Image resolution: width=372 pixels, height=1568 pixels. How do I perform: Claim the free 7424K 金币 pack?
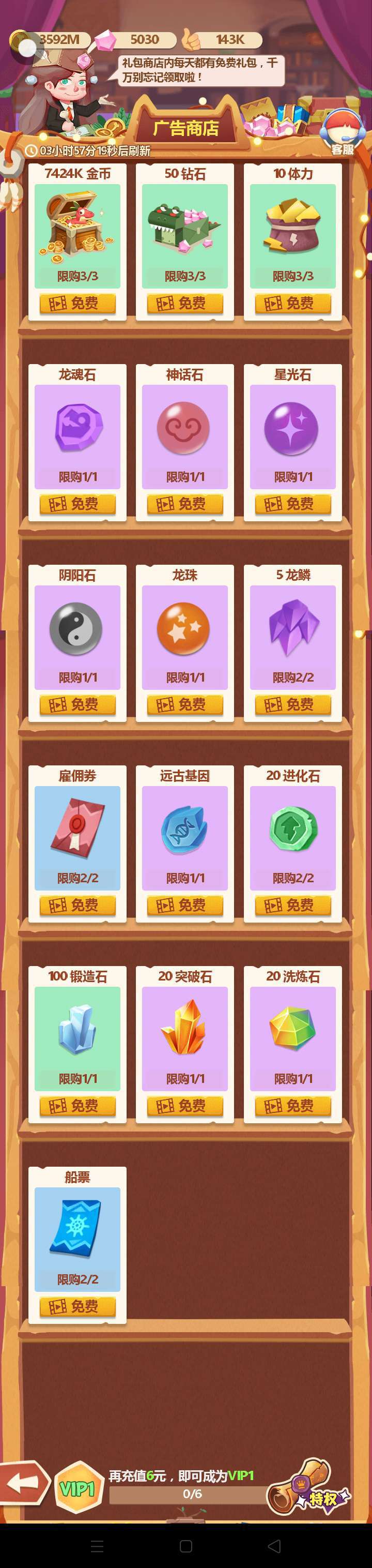click(77, 303)
